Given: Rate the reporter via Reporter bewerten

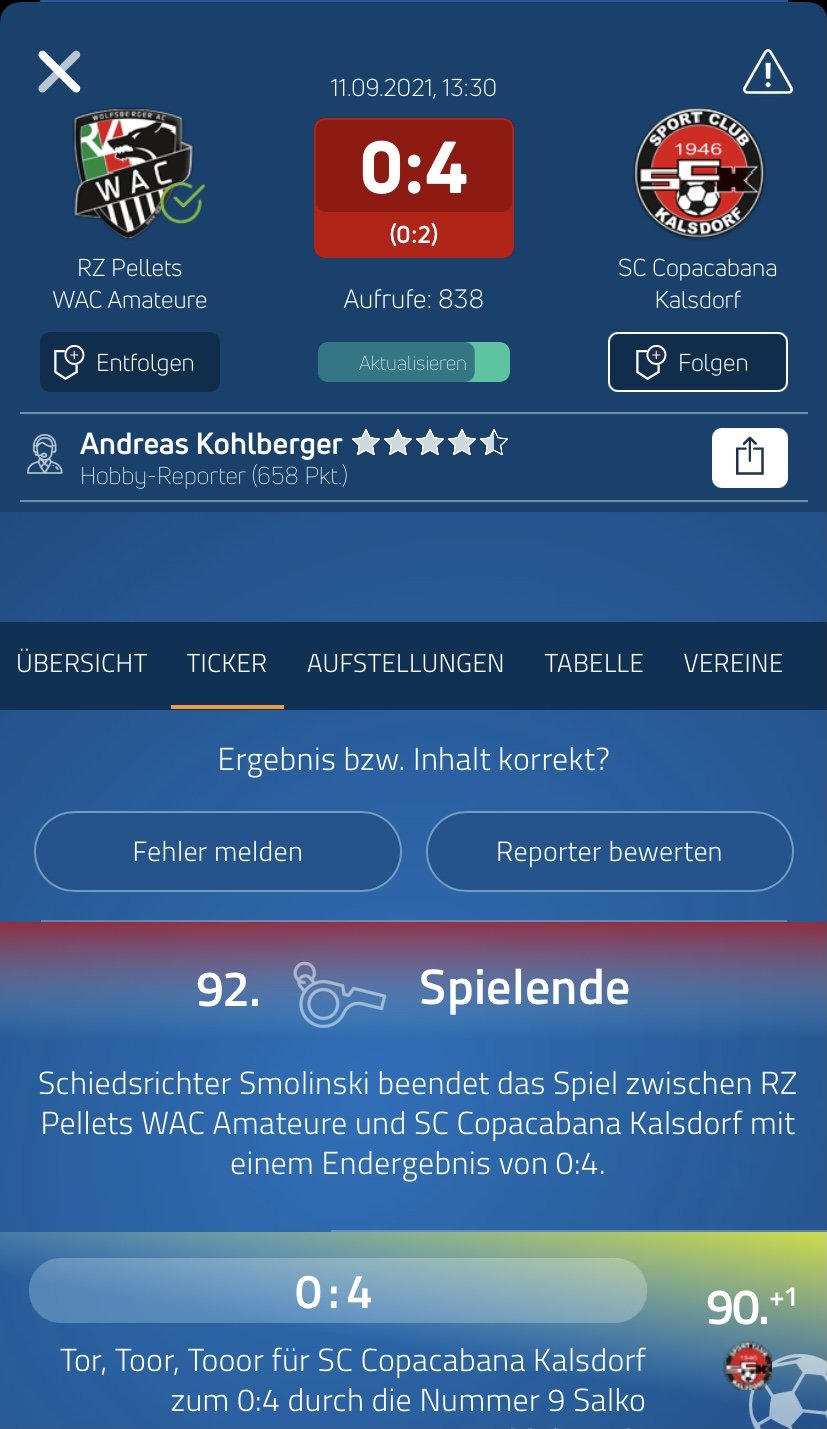Looking at the screenshot, I should (610, 851).
